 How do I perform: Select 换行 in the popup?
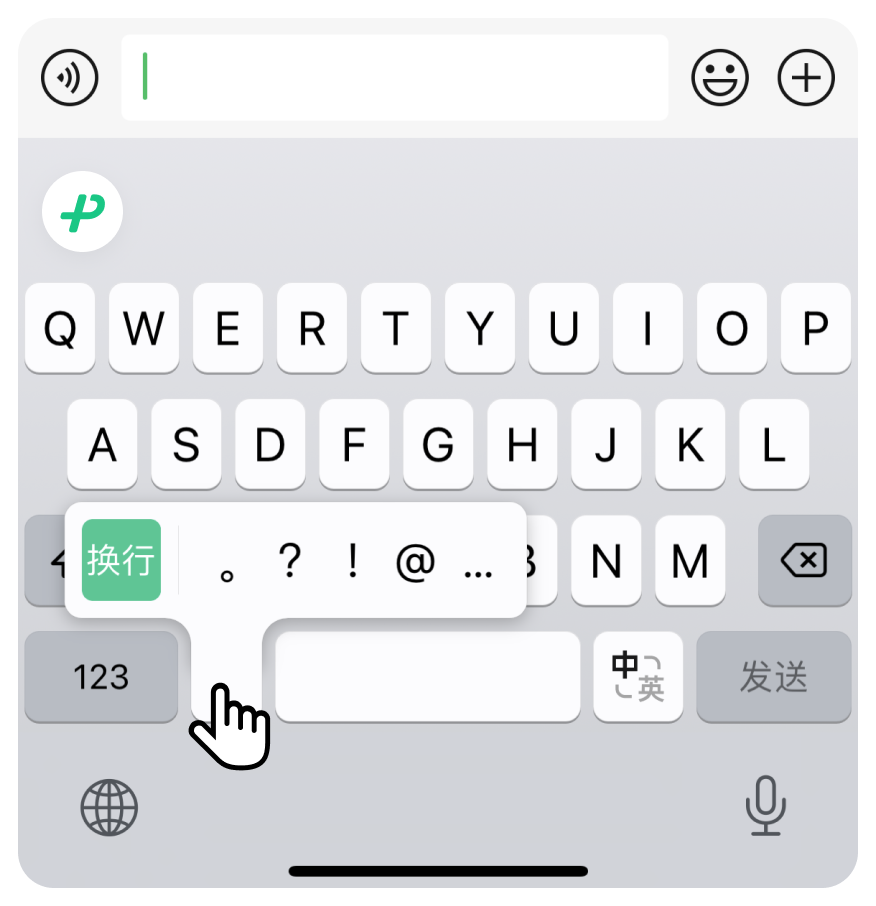click(x=121, y=560)
